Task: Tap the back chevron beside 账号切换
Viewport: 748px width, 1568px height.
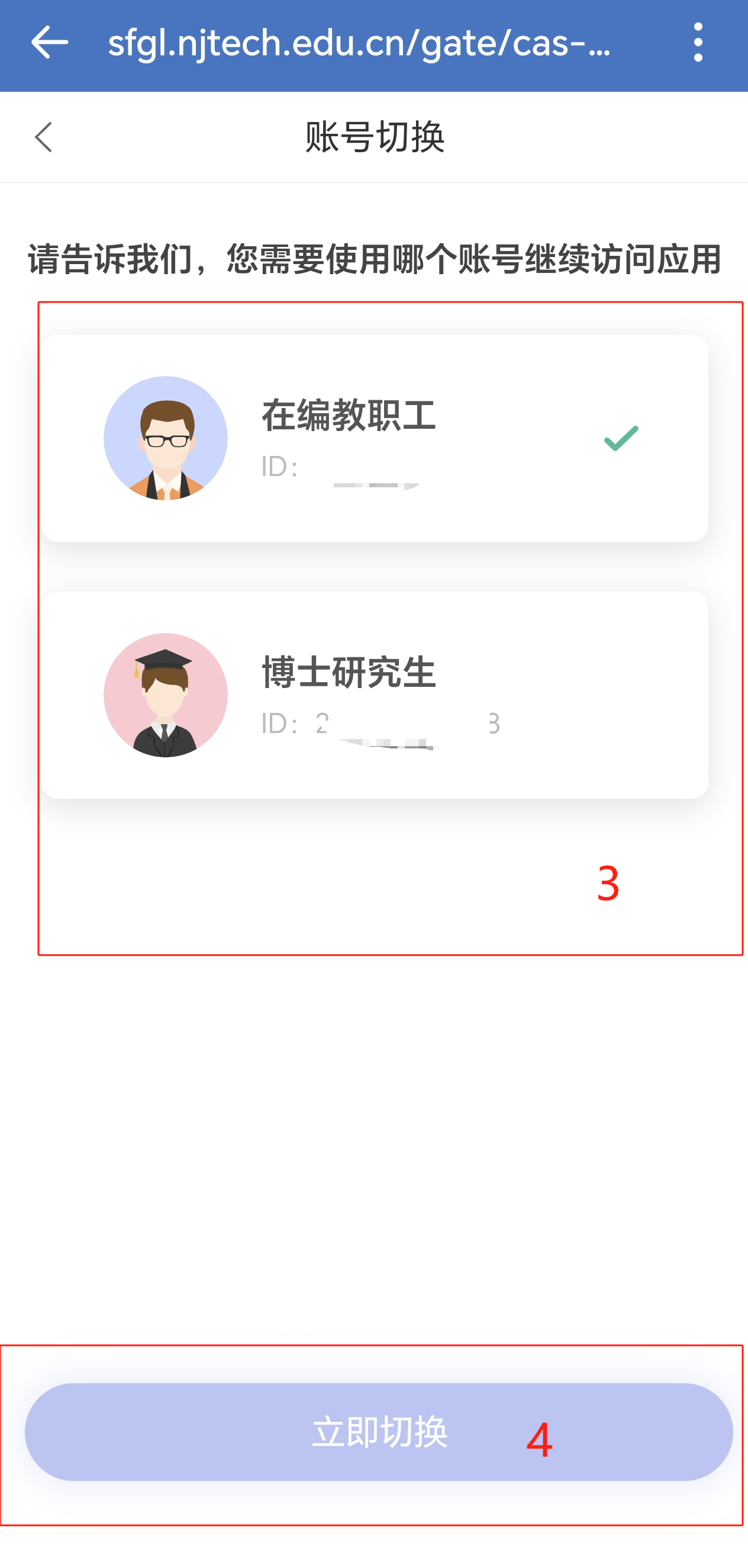Action: click(44, 136)
